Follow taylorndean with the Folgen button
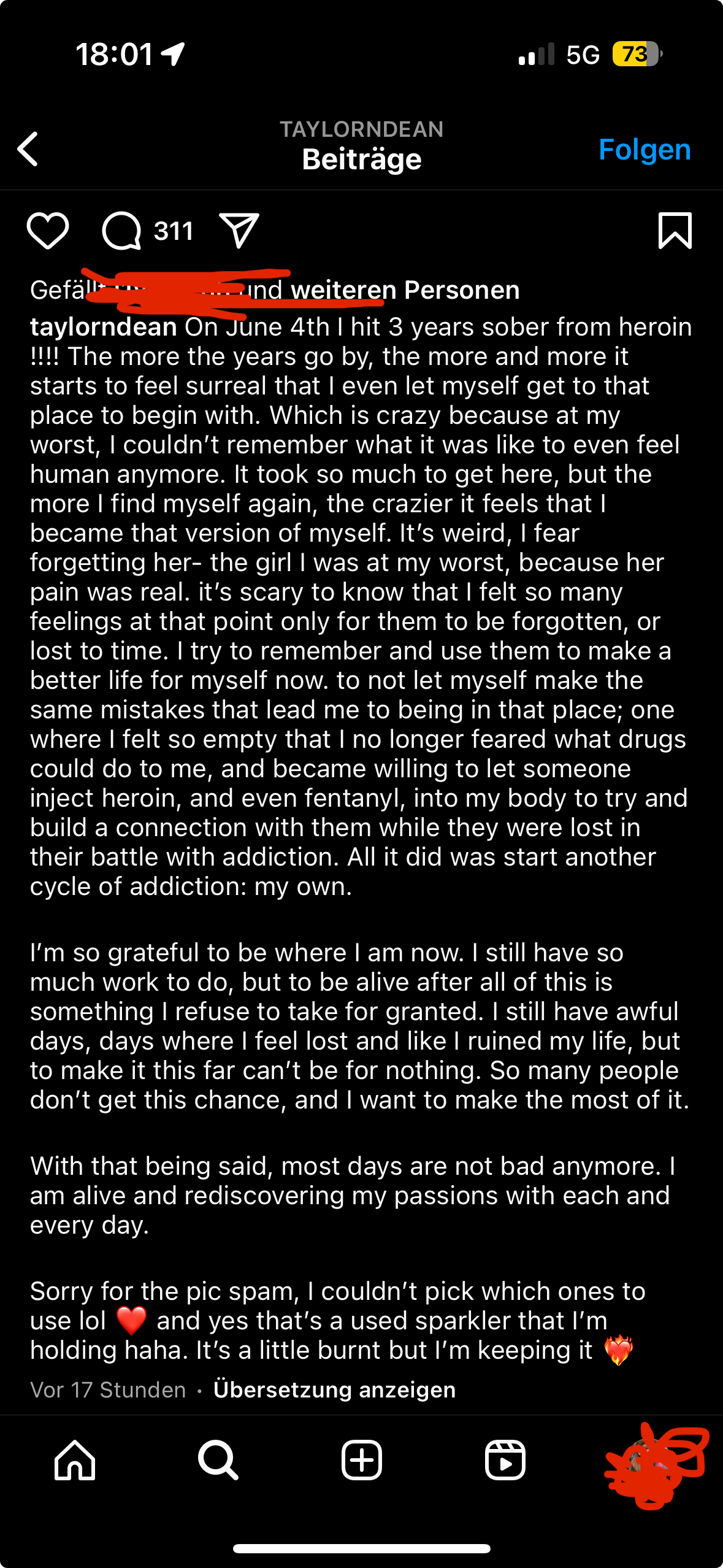 [x=645, y=149]
